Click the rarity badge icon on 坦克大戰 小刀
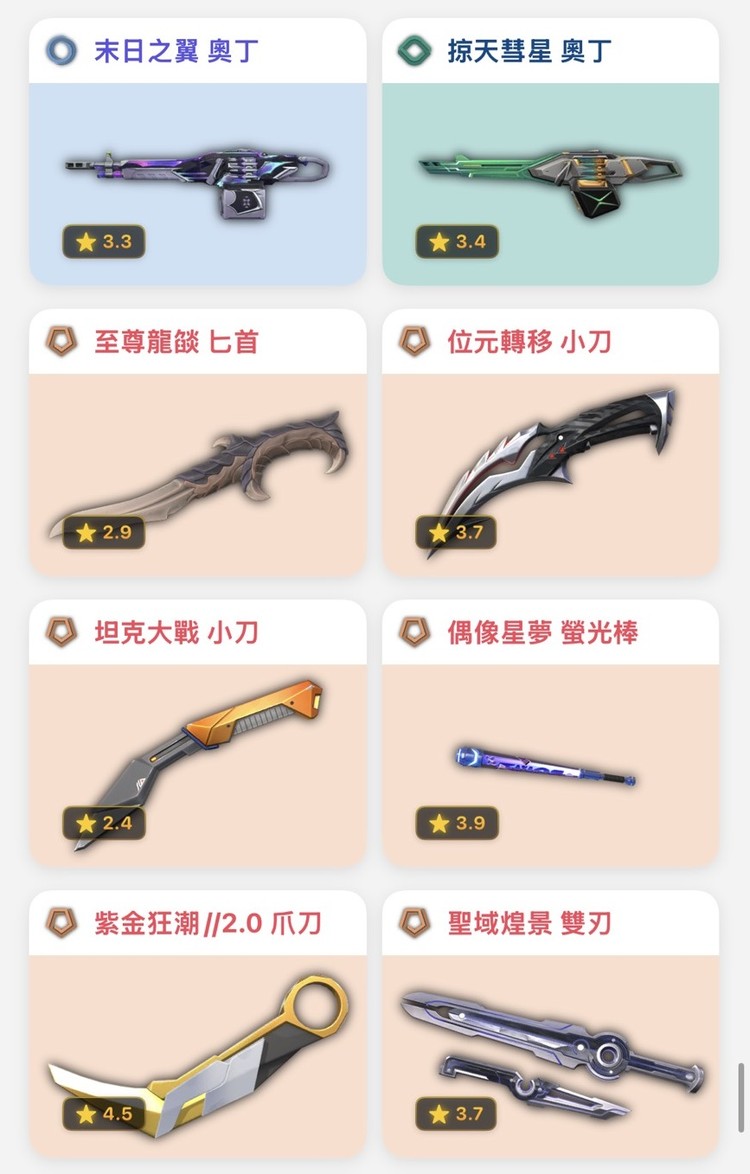 [x=61, y=631]
